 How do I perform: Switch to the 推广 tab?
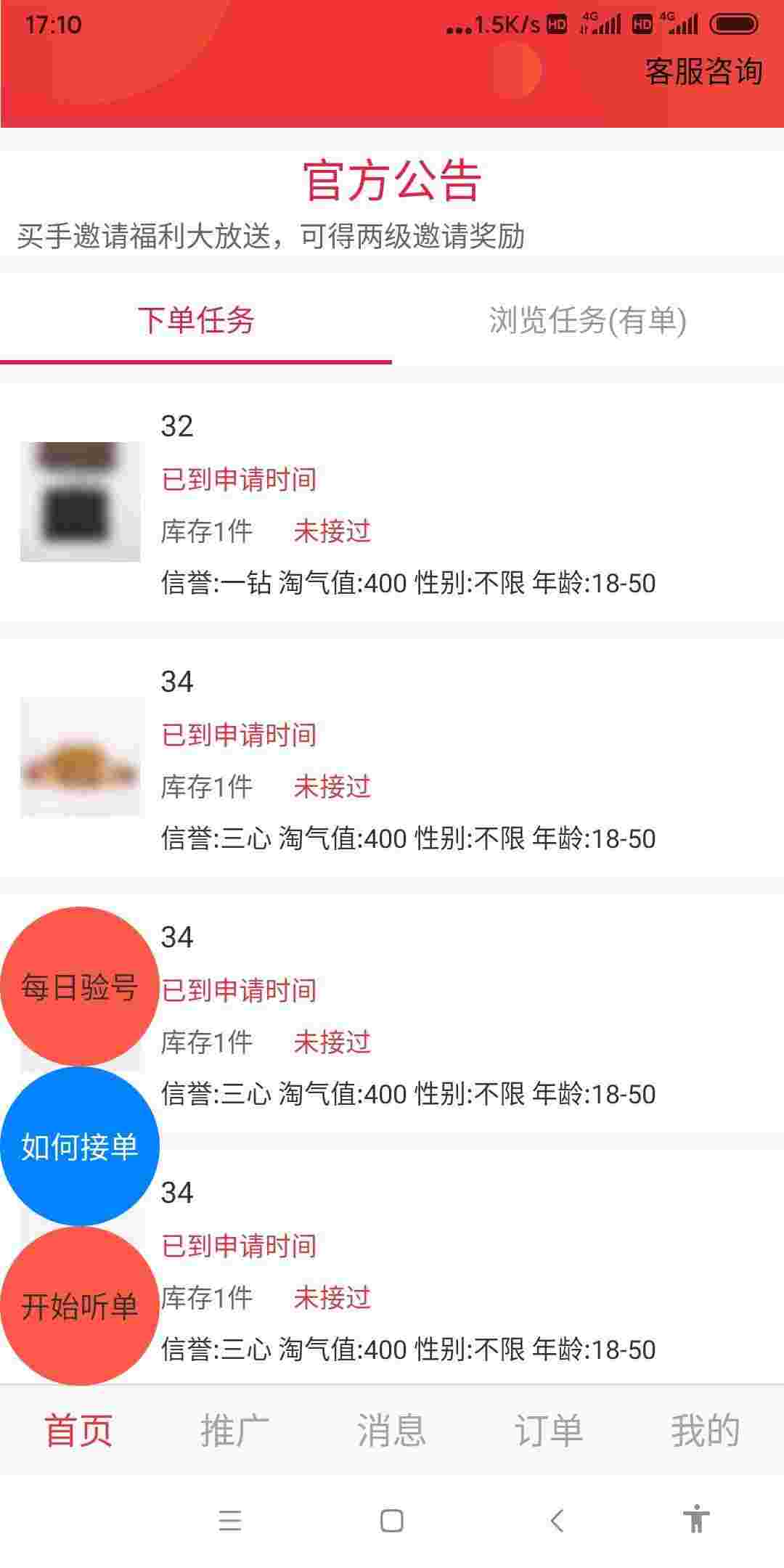click(x=234, y=1431)
